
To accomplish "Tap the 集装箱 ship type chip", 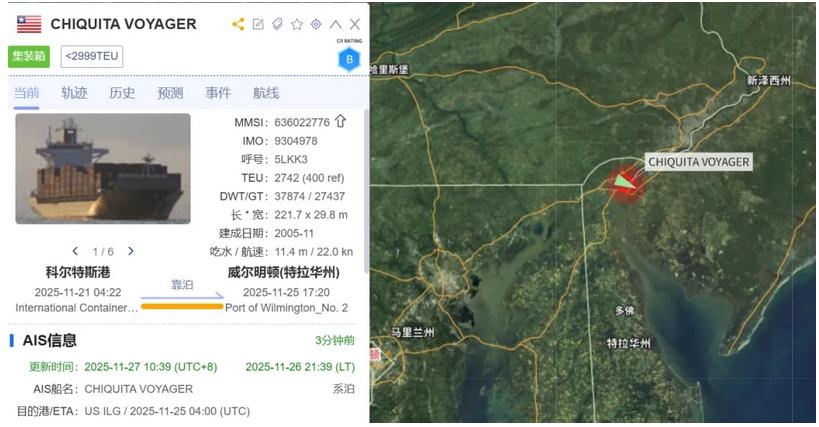I will point(29,56).
